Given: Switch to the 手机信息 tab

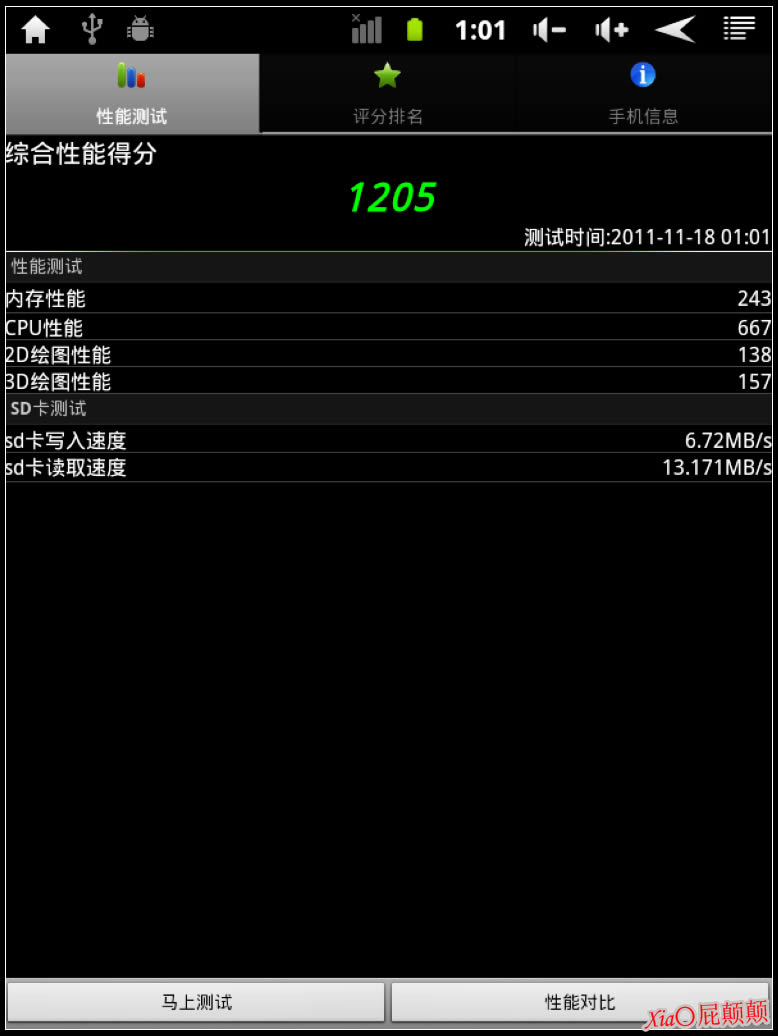Looking at the screenshot, I should pyautogui.click(x=643, y=93).
